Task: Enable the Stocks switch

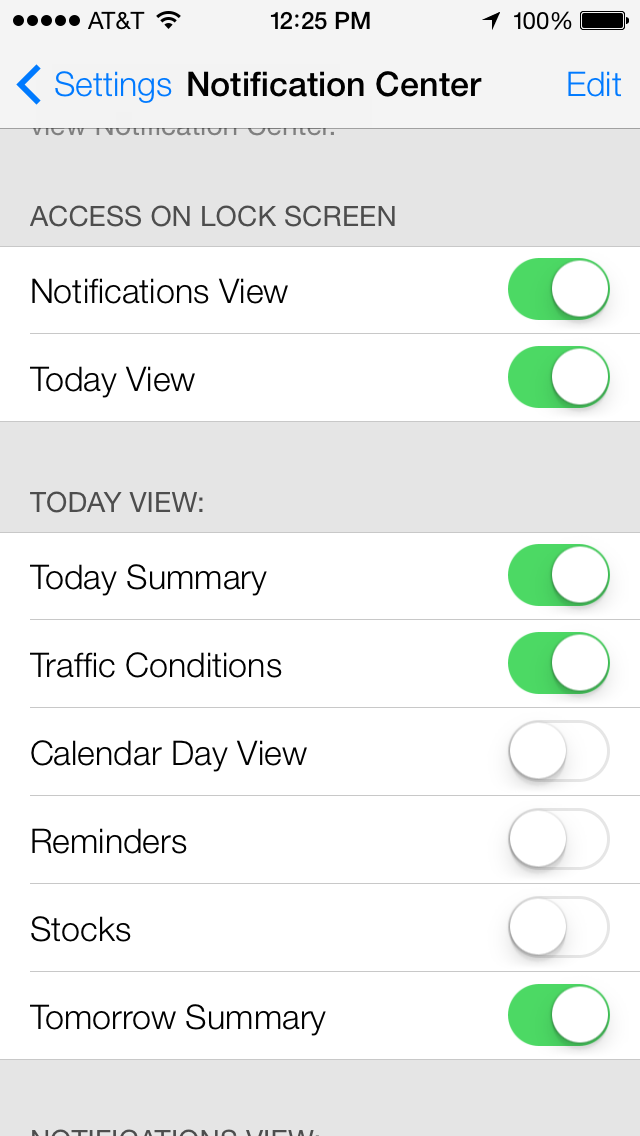Action: pyautogui.click(x=558, y=928)
